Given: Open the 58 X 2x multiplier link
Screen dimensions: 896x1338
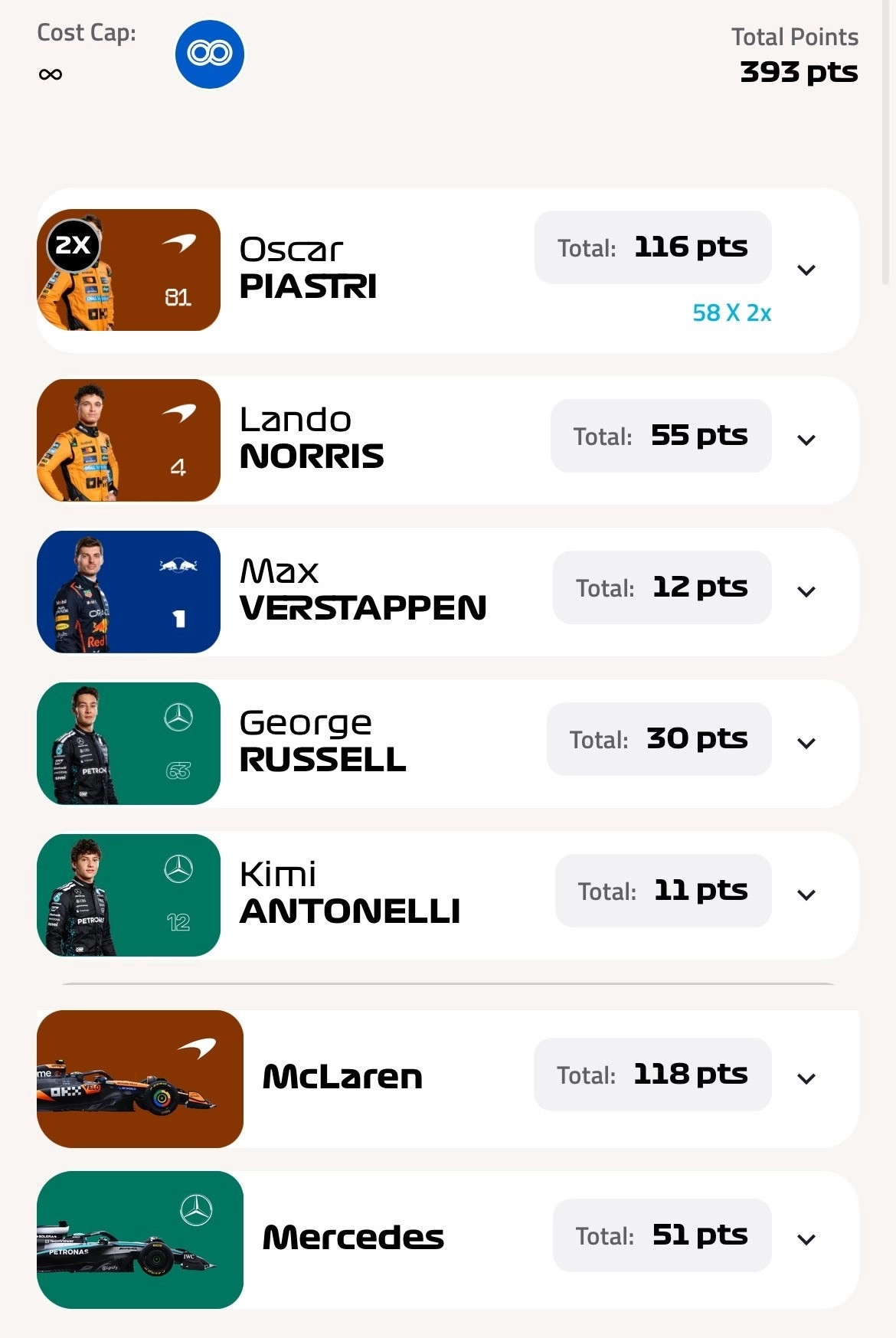Looking at the screenshot, I should coord(732,312).
